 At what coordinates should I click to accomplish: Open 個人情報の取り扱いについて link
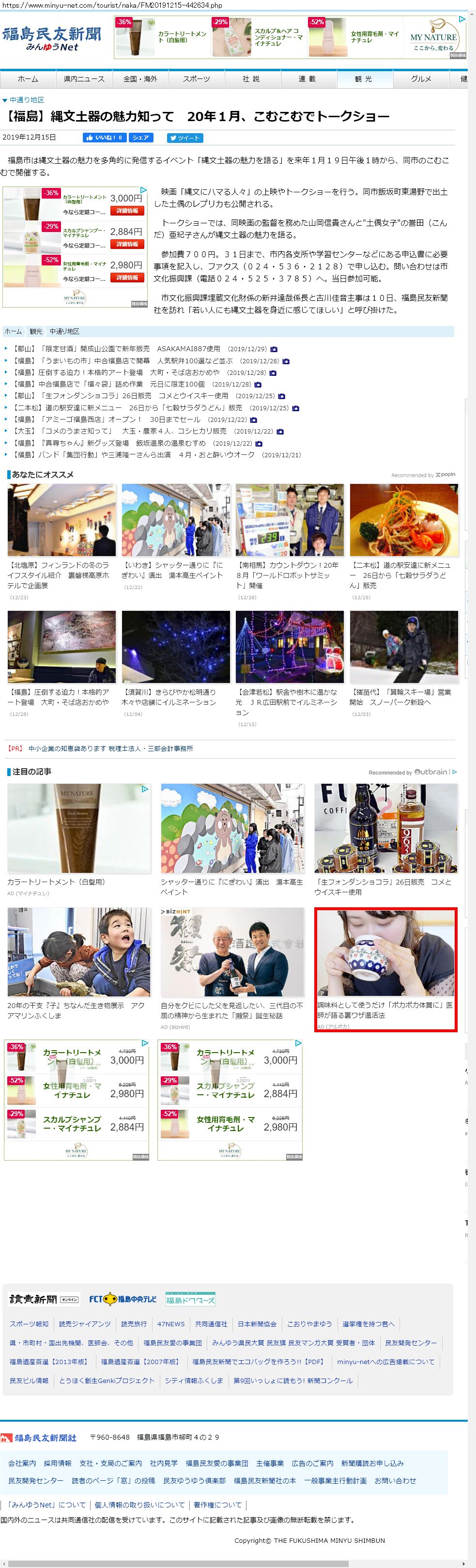[139, 1505]
